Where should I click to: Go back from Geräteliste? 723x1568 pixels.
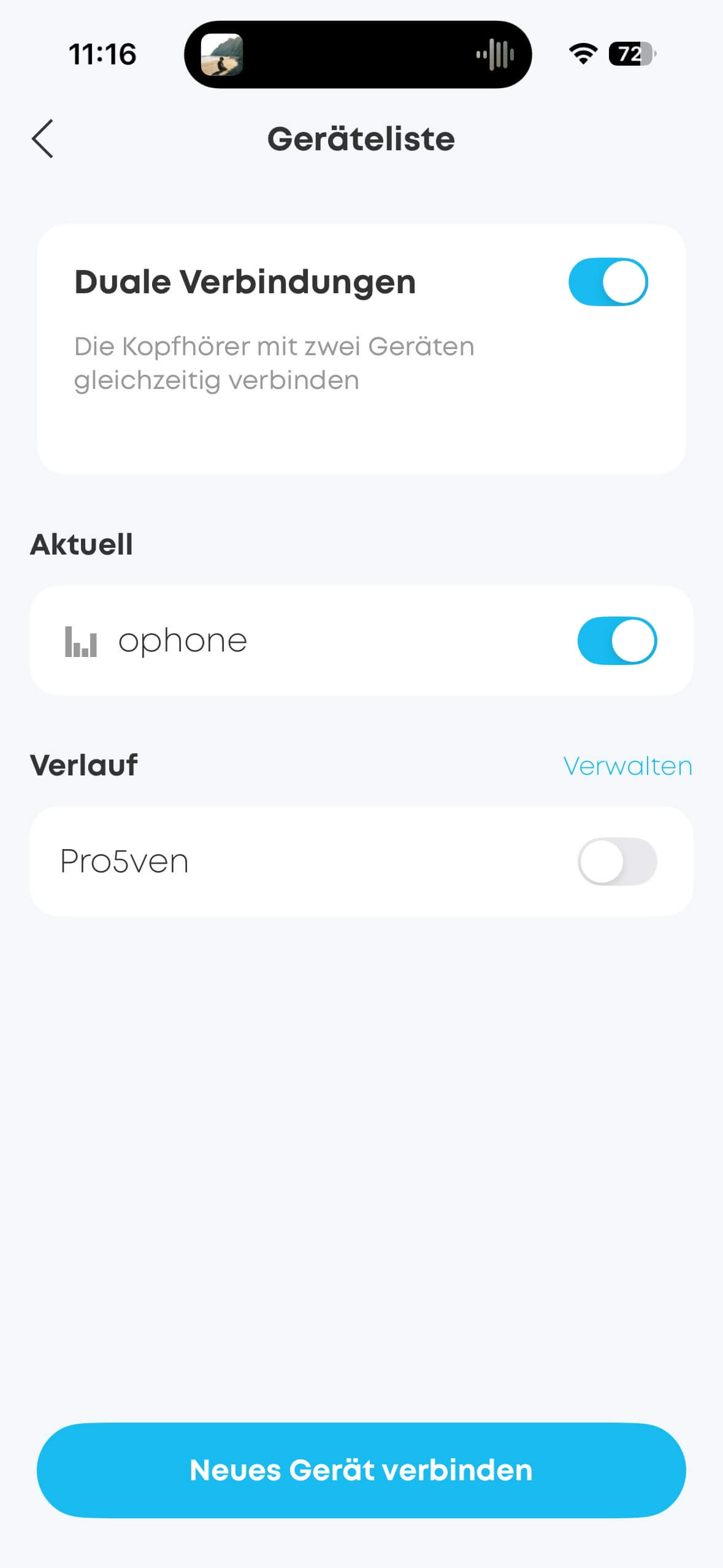tap(43, 139)
